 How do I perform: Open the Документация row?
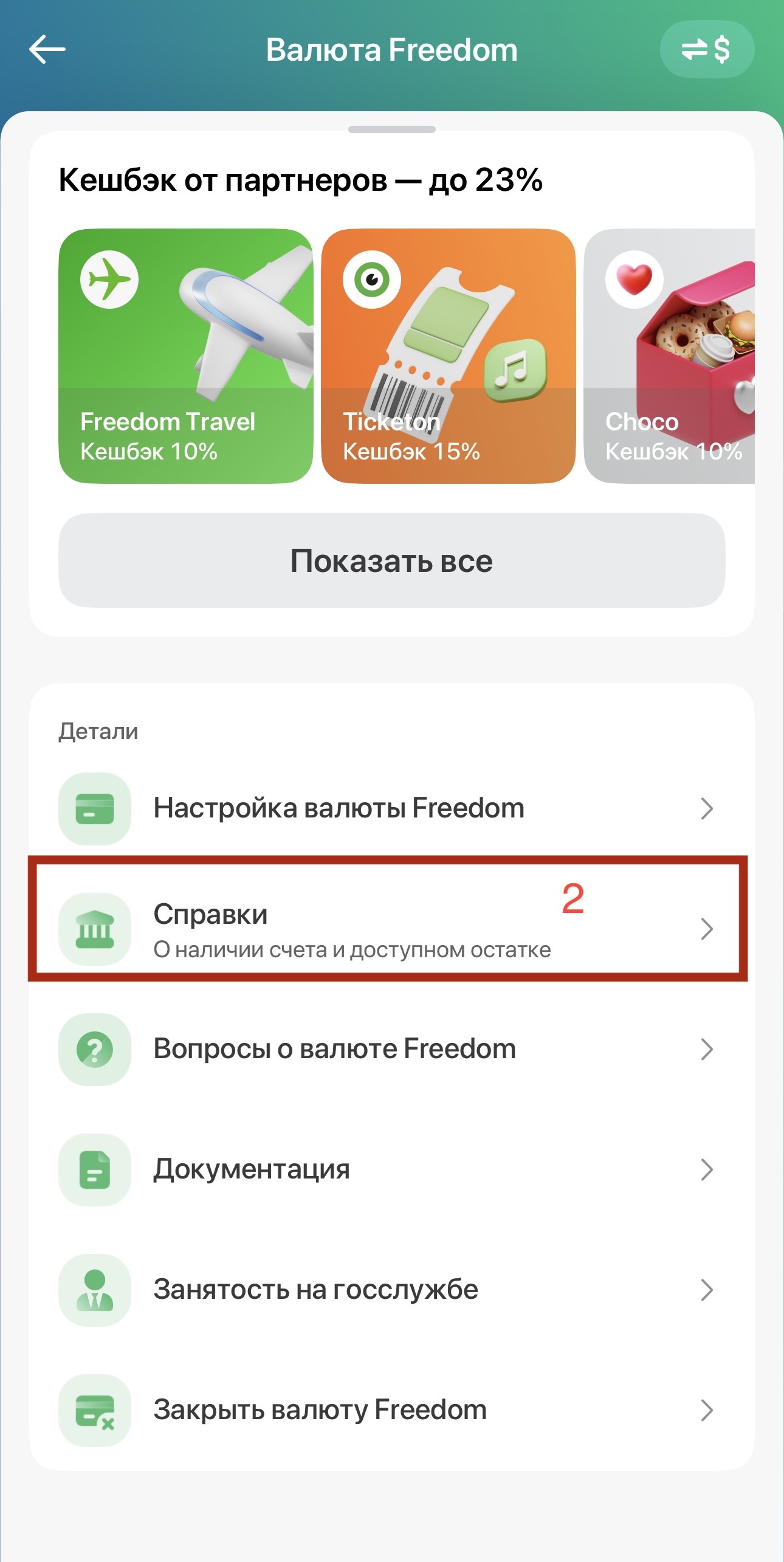coord(392,1169)
